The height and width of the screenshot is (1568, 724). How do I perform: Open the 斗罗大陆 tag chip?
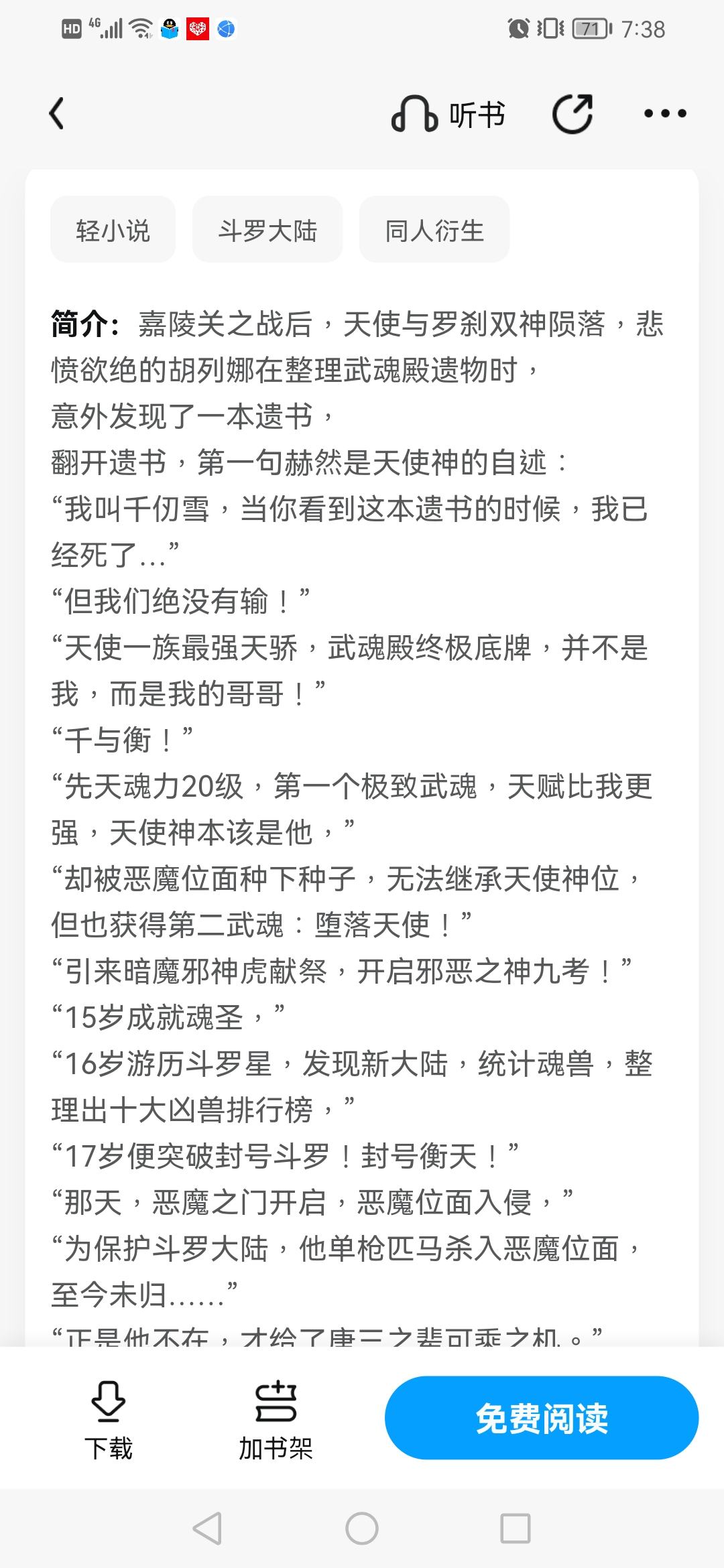(x=267, y=230)
